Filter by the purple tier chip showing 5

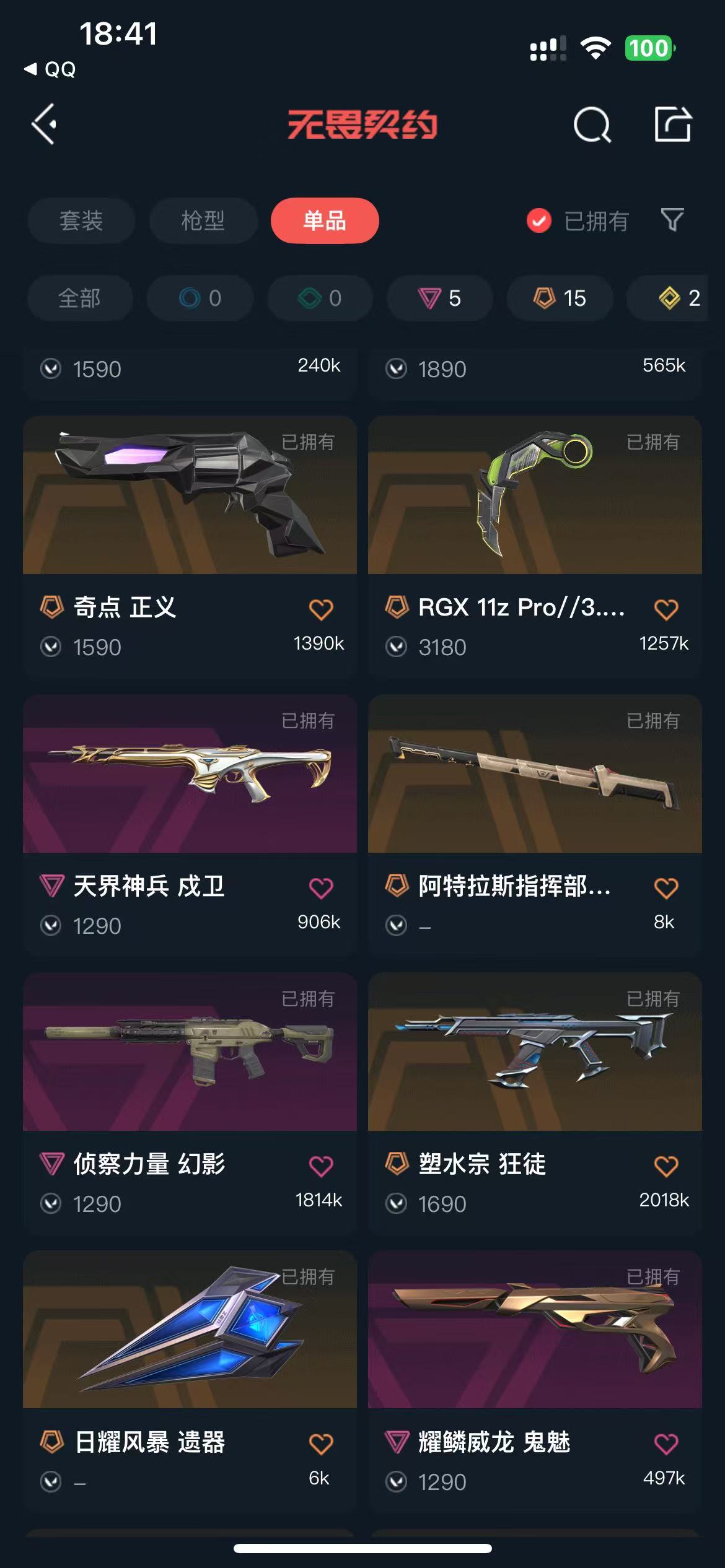coord(439,298)
